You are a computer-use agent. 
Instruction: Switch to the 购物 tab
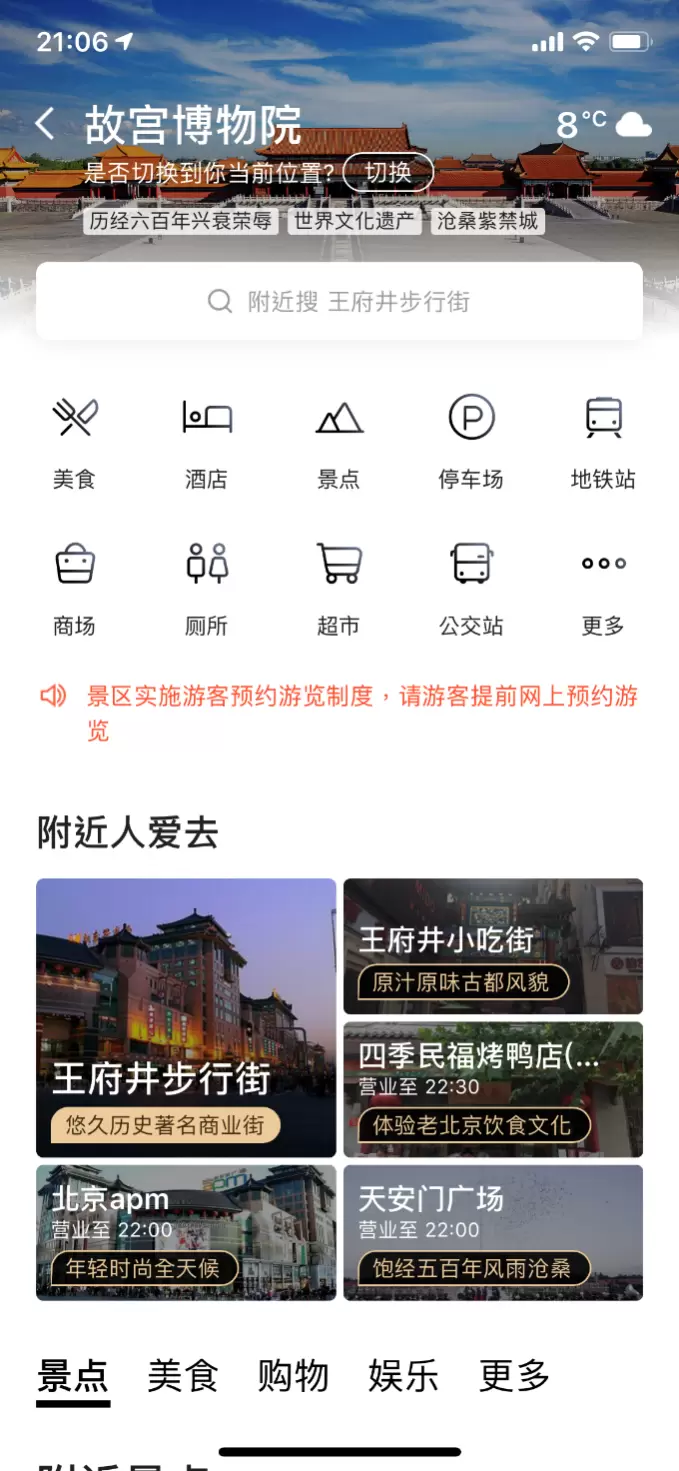pos(293,1376)
